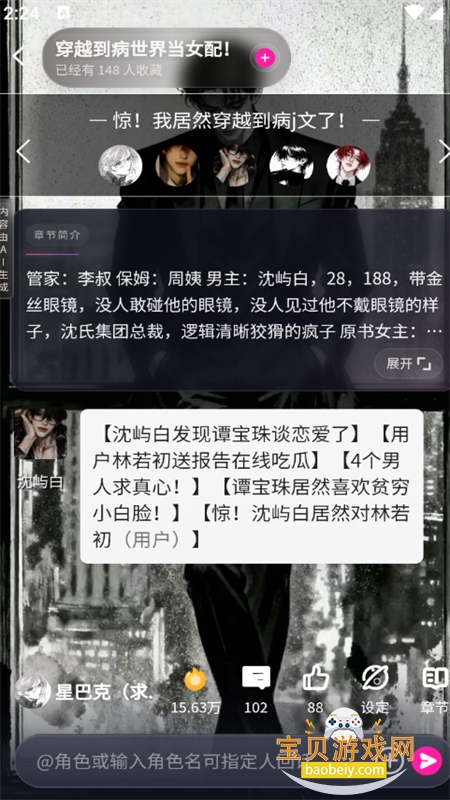The image size is (450, 800).
Task: Expand the chapter intro with 展开
Action: 408,364
